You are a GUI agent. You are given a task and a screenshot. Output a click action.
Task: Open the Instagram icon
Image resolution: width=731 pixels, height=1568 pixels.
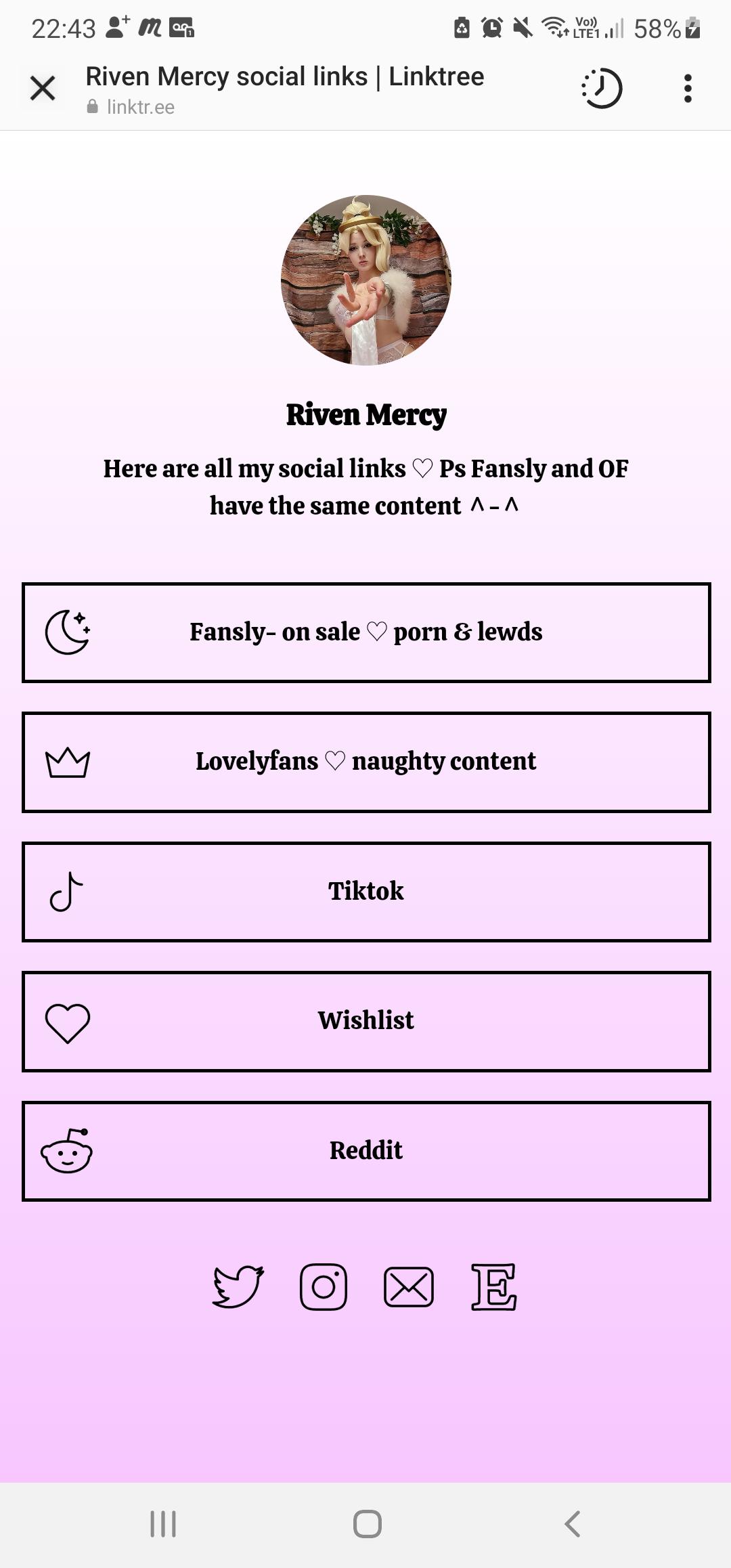click(x=324, y=1286)
